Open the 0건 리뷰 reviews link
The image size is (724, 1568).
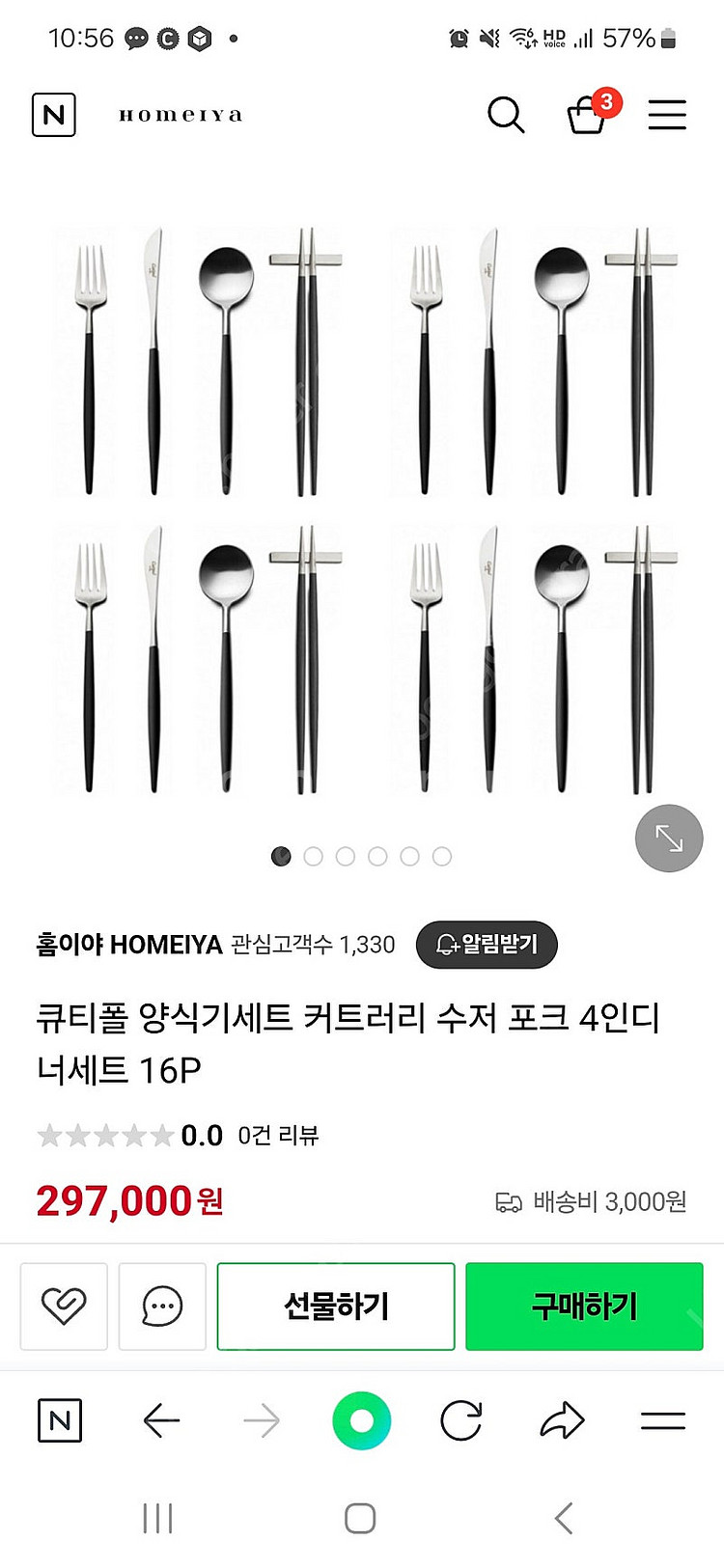click(282, 1136)
